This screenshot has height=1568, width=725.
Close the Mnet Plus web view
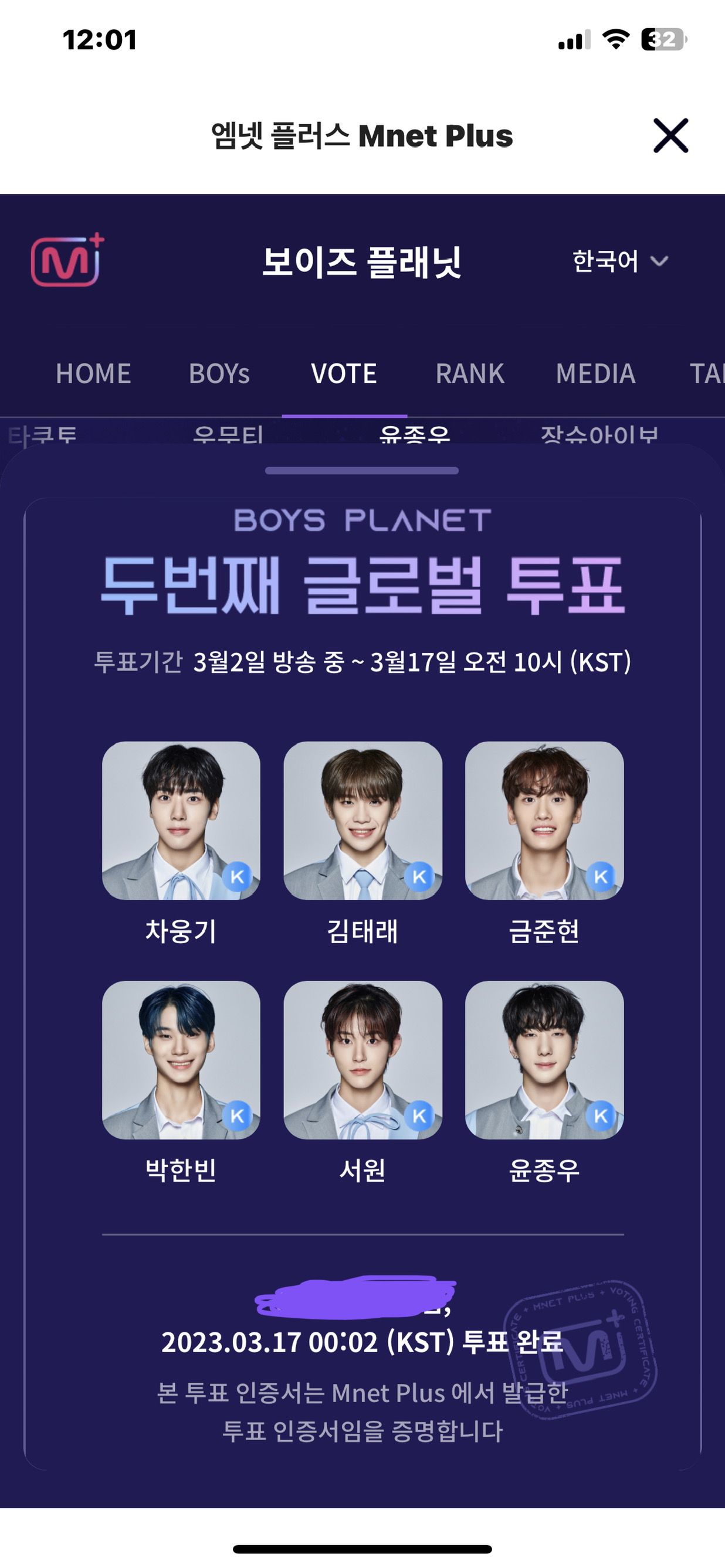coord(670,135)
